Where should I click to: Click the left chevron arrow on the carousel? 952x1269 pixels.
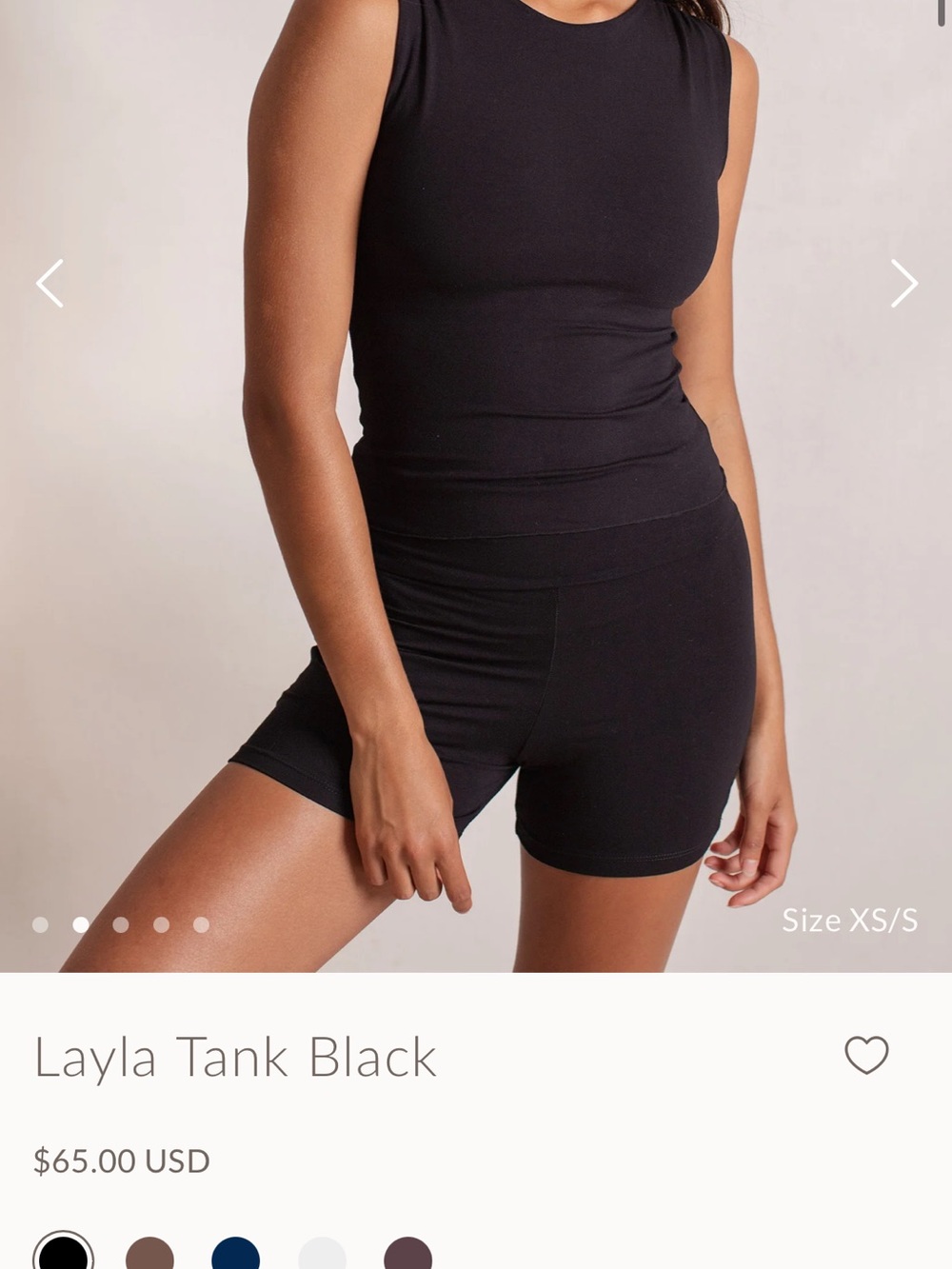click(50, 283)
